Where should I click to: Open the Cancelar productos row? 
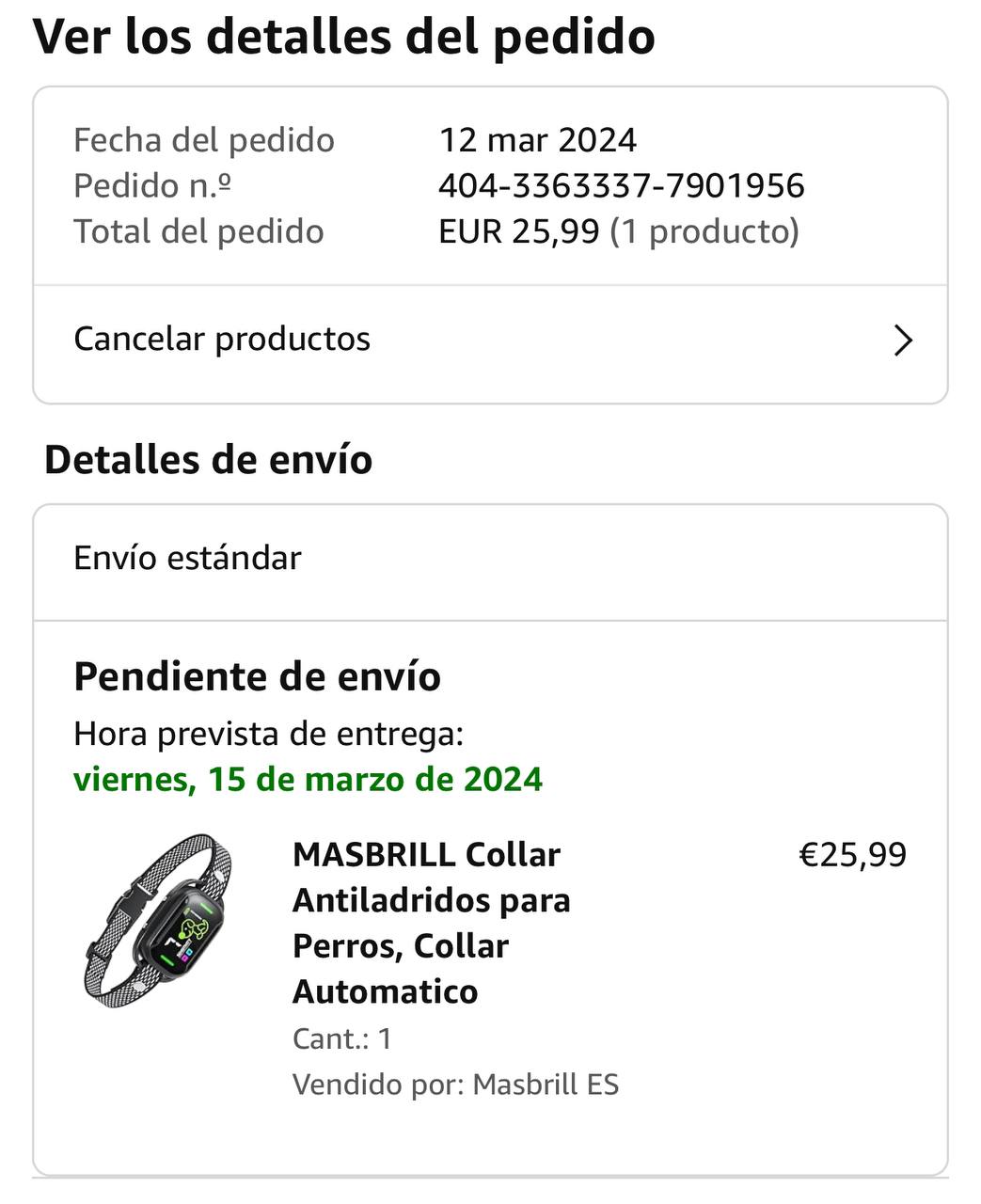pos(490,340)
